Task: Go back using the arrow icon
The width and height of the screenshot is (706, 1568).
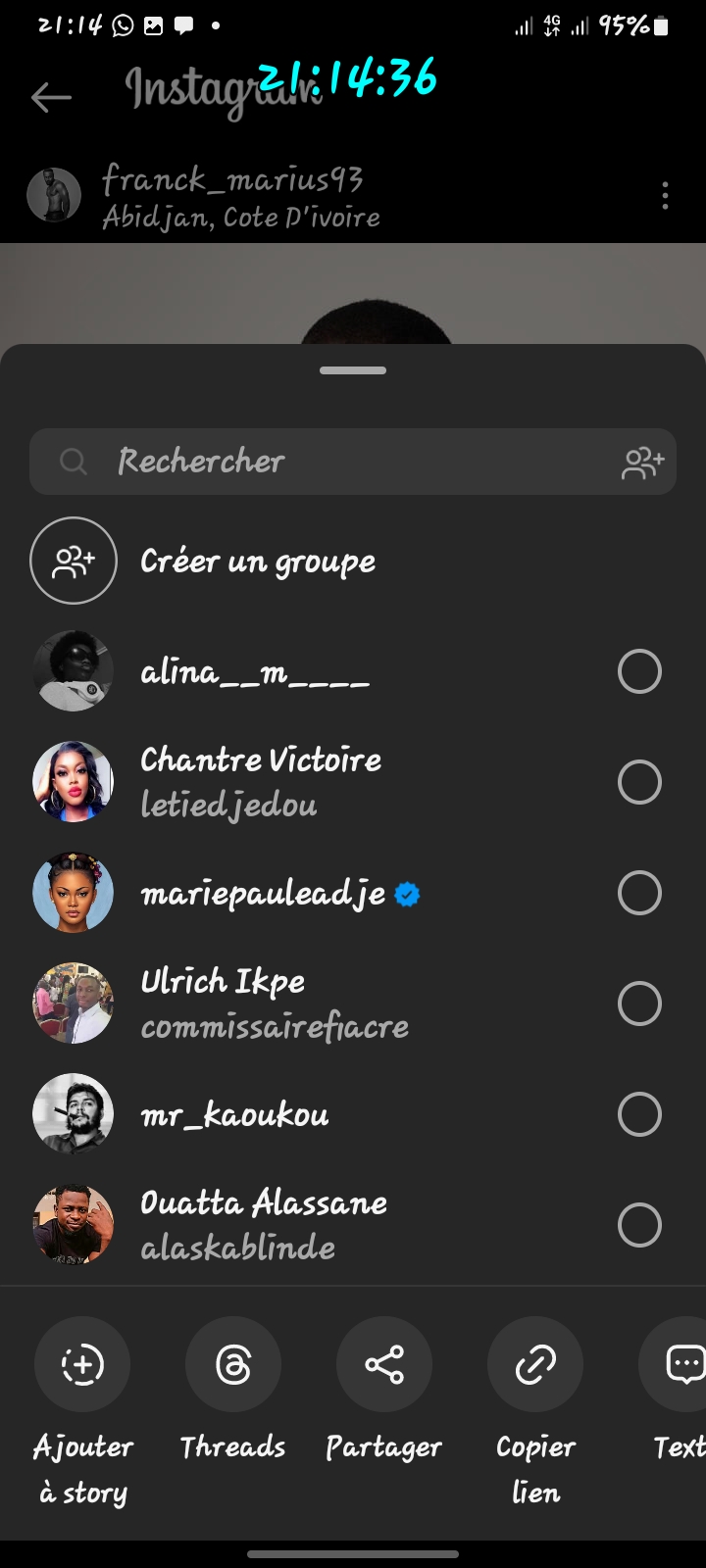Action: pyautogui.click(x=51, y=97)
